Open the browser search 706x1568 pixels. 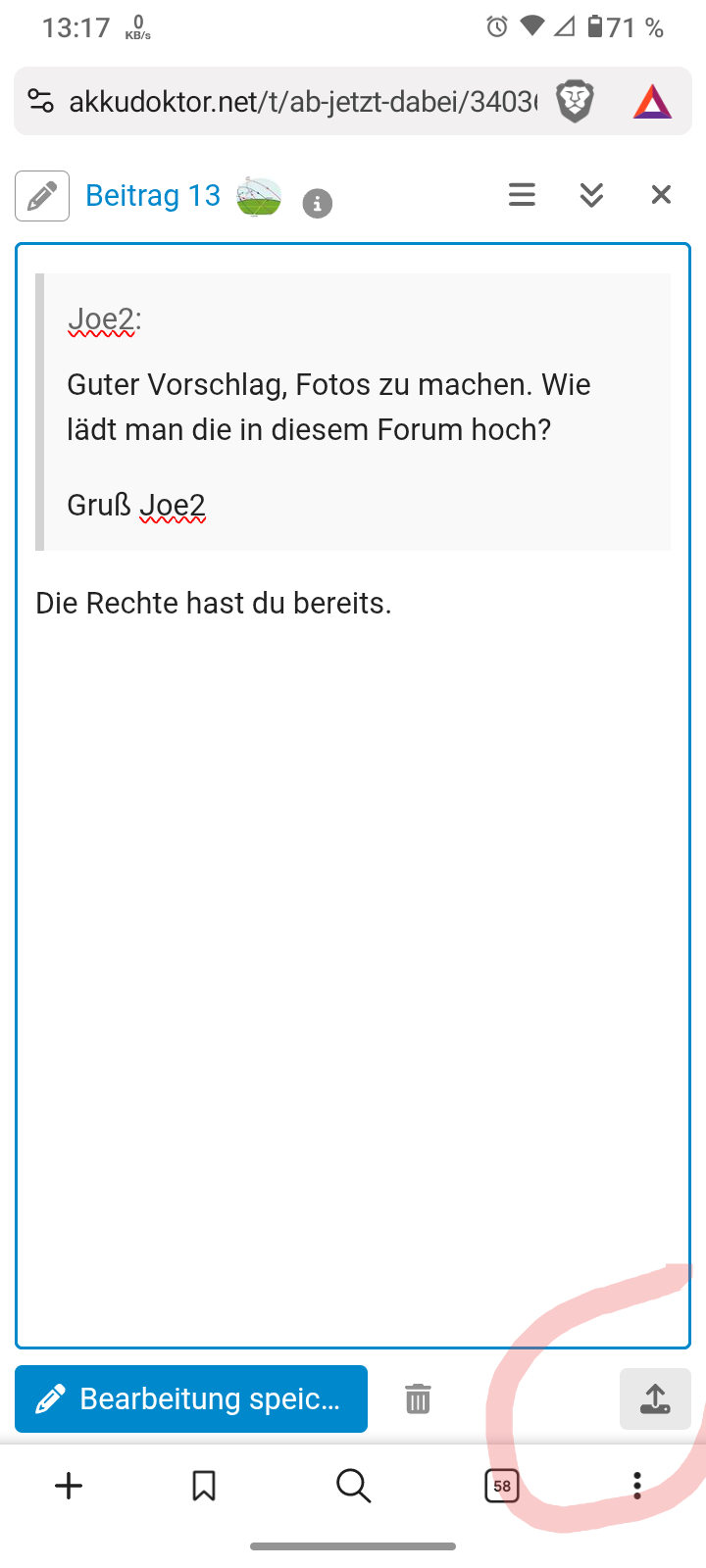pos(353,1486)
